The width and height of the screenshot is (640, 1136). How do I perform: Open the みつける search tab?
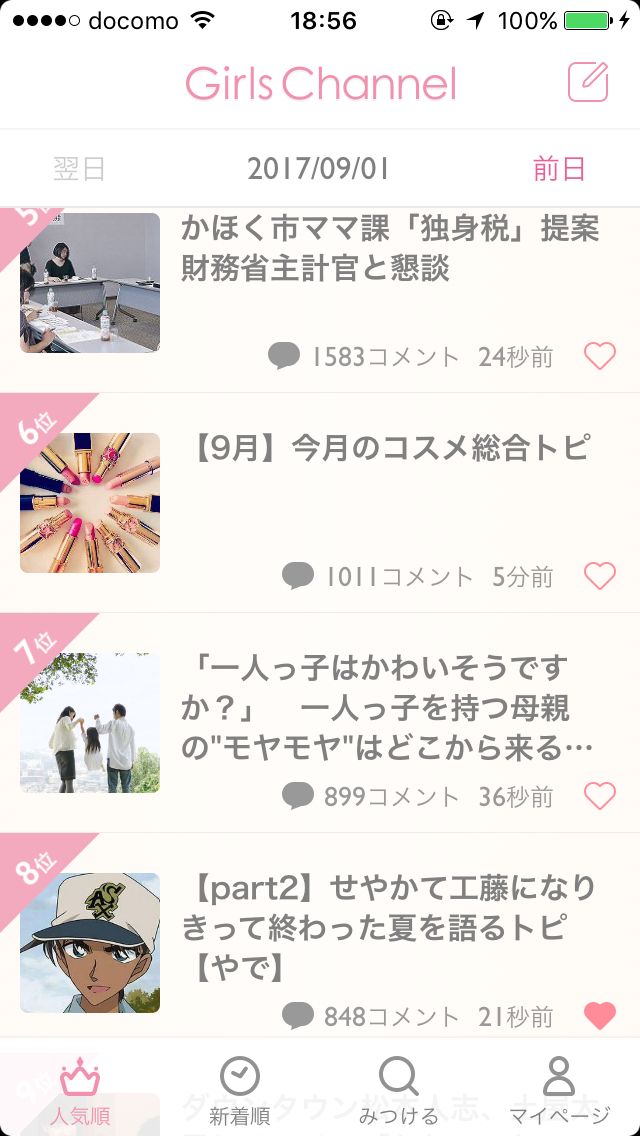coord(399,1090)
